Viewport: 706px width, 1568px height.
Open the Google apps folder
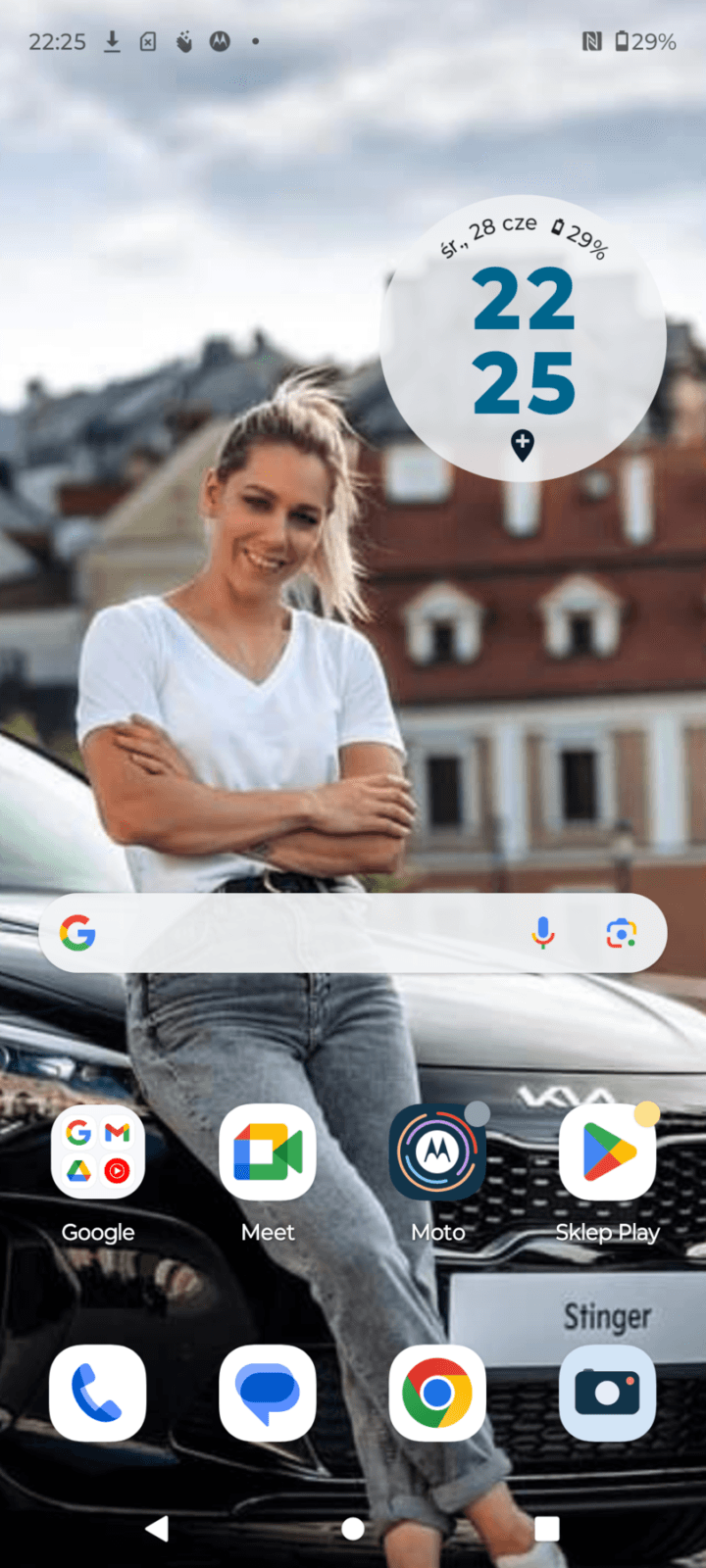[97, 1153]
